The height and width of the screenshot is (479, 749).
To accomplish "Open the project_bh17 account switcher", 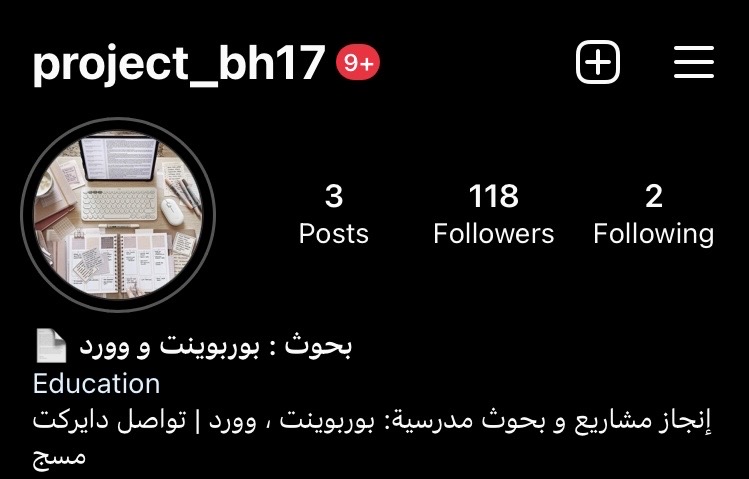I will (x=178, y=64).
